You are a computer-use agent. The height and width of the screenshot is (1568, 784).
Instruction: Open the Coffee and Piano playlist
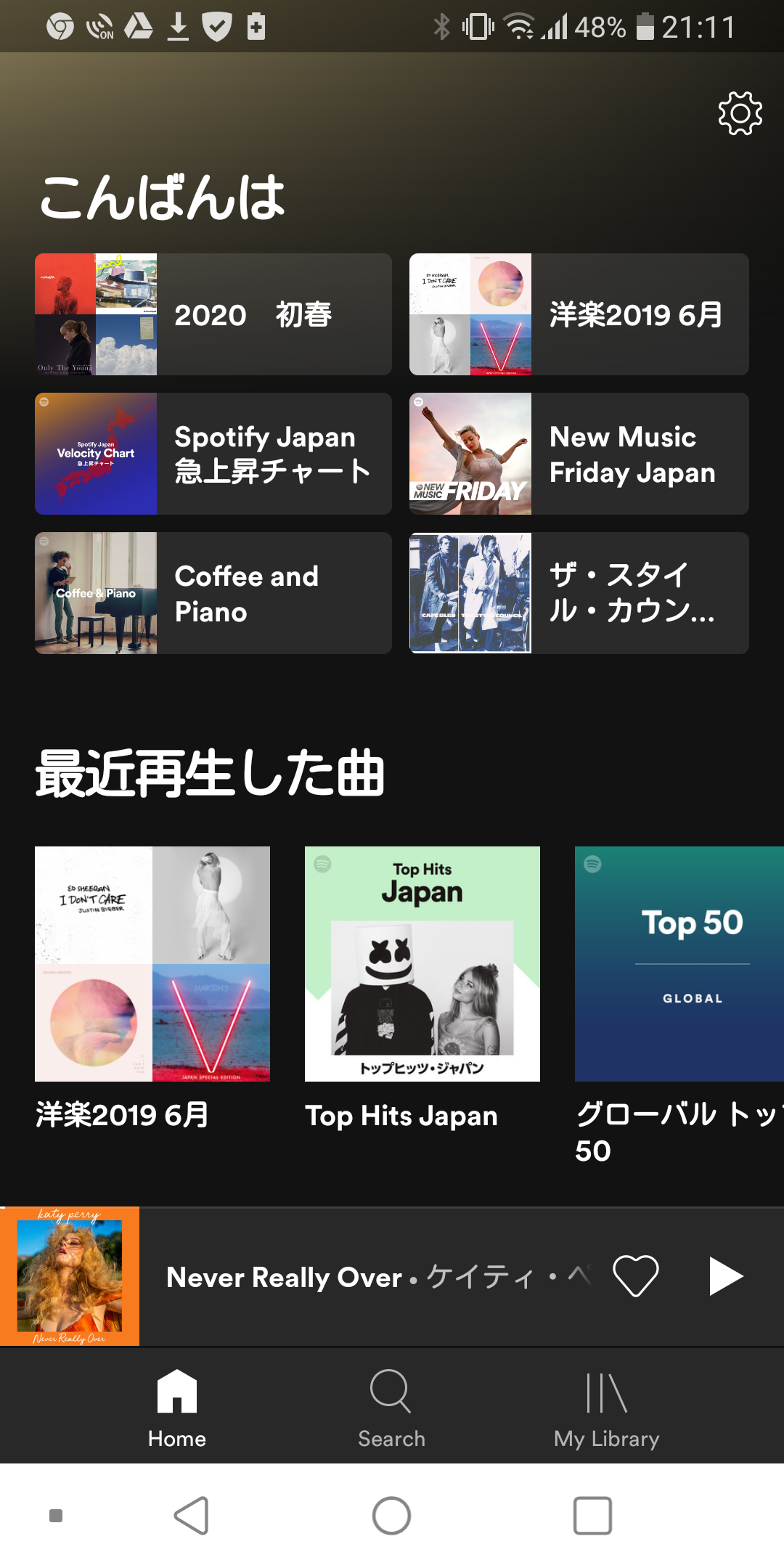pyautogui.click(x=213, y=593)
